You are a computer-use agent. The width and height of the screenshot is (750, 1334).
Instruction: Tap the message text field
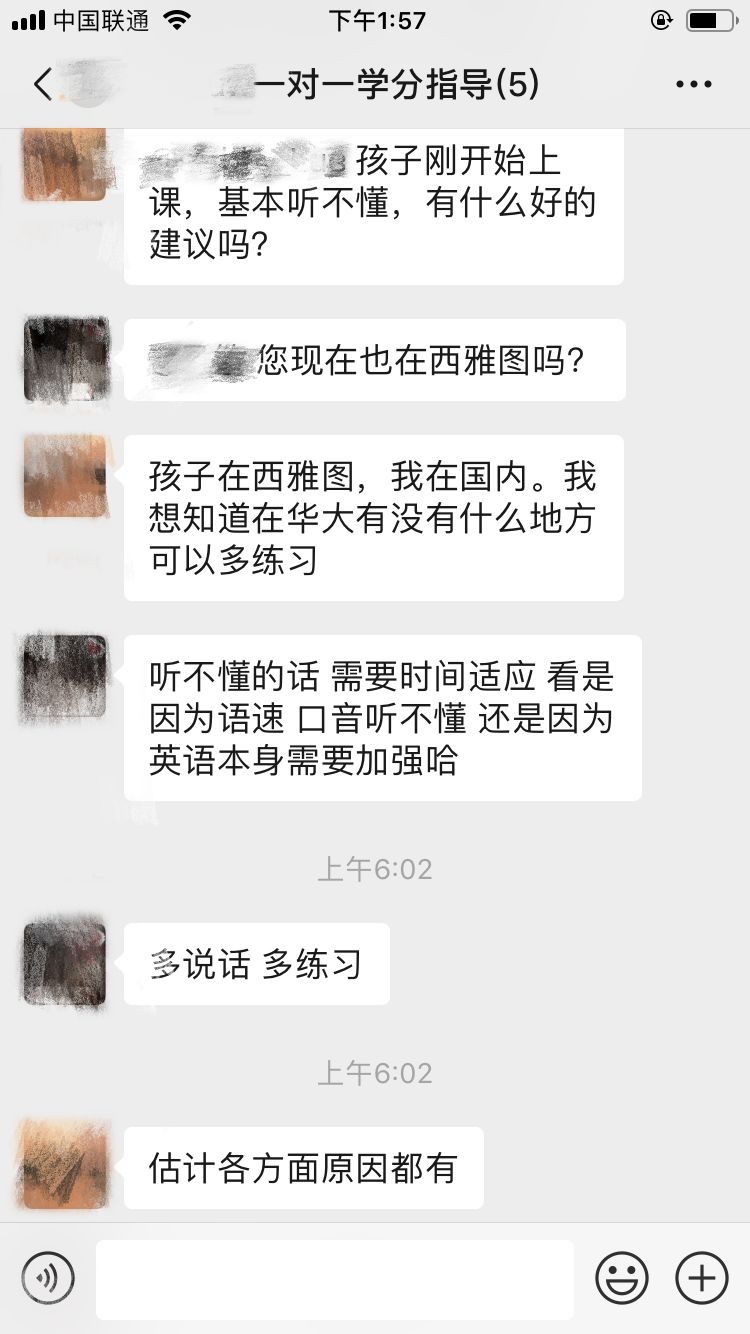click(335, 1279)
